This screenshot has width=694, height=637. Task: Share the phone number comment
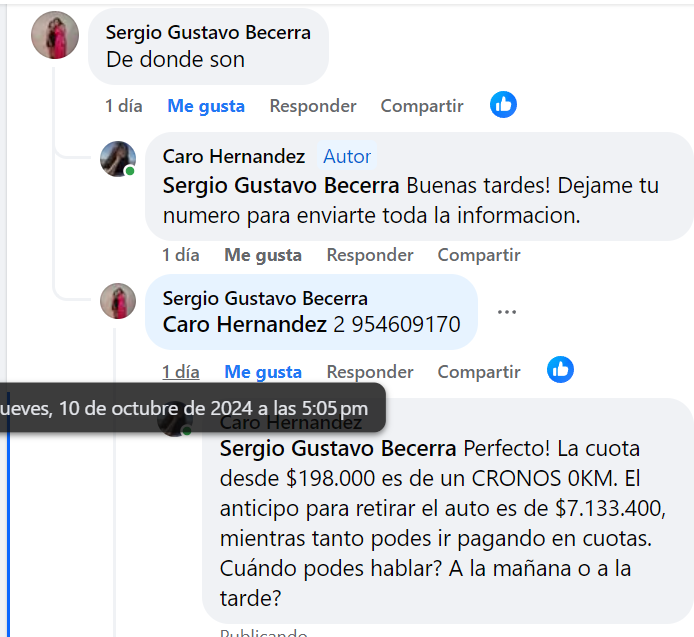pyautogui.click(x=478, y=372)
